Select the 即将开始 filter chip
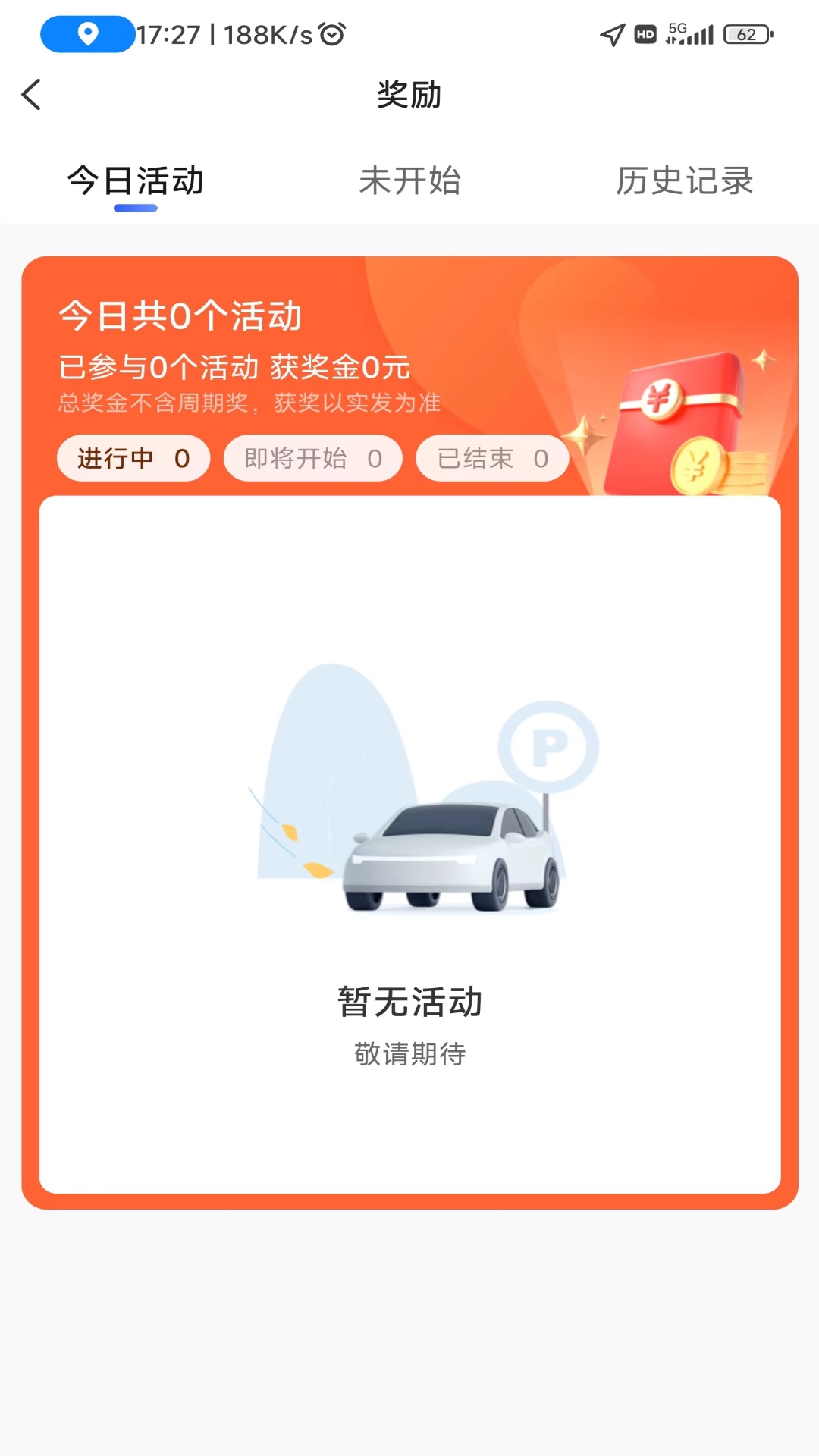The image size is (819, 1456). click(312, 458)
